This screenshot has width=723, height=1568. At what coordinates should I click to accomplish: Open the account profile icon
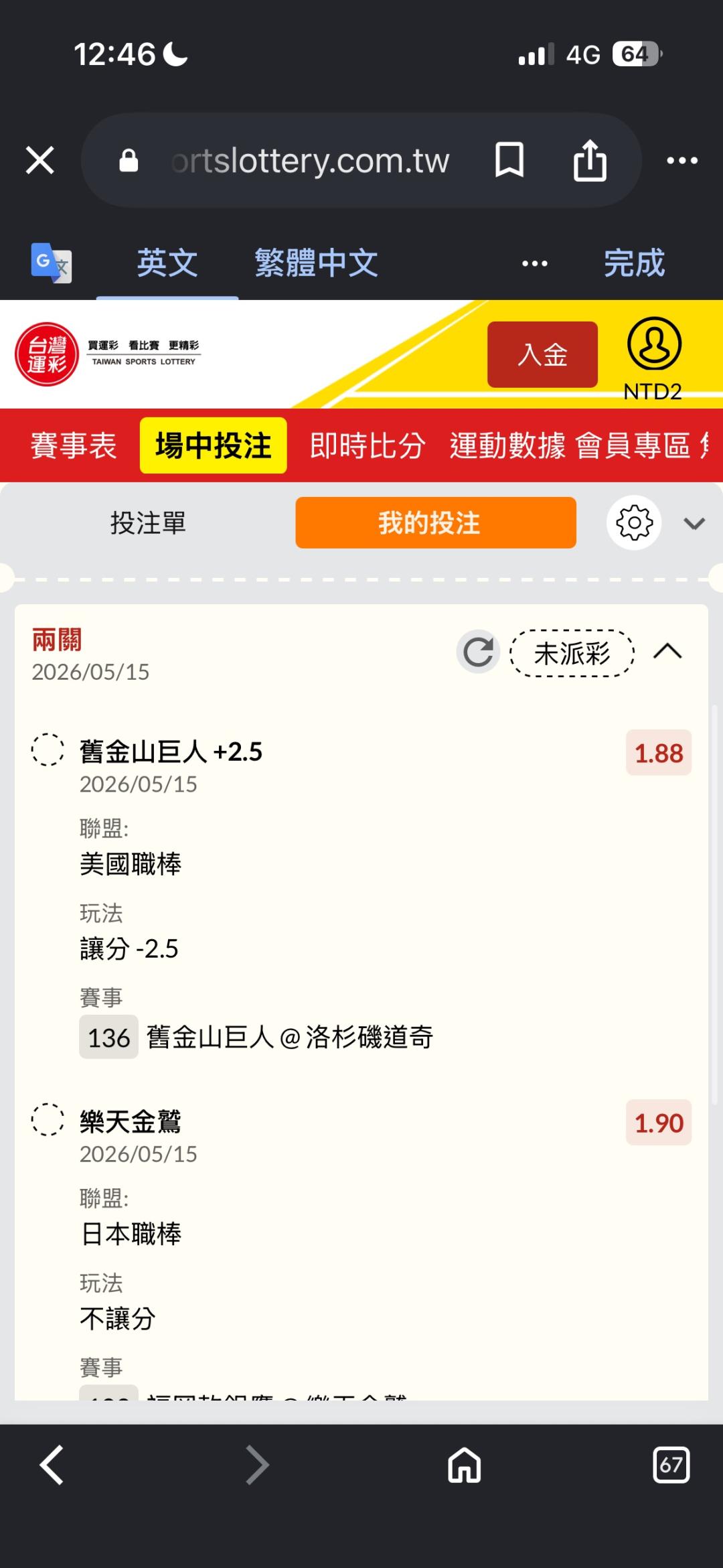click(654, 344)
